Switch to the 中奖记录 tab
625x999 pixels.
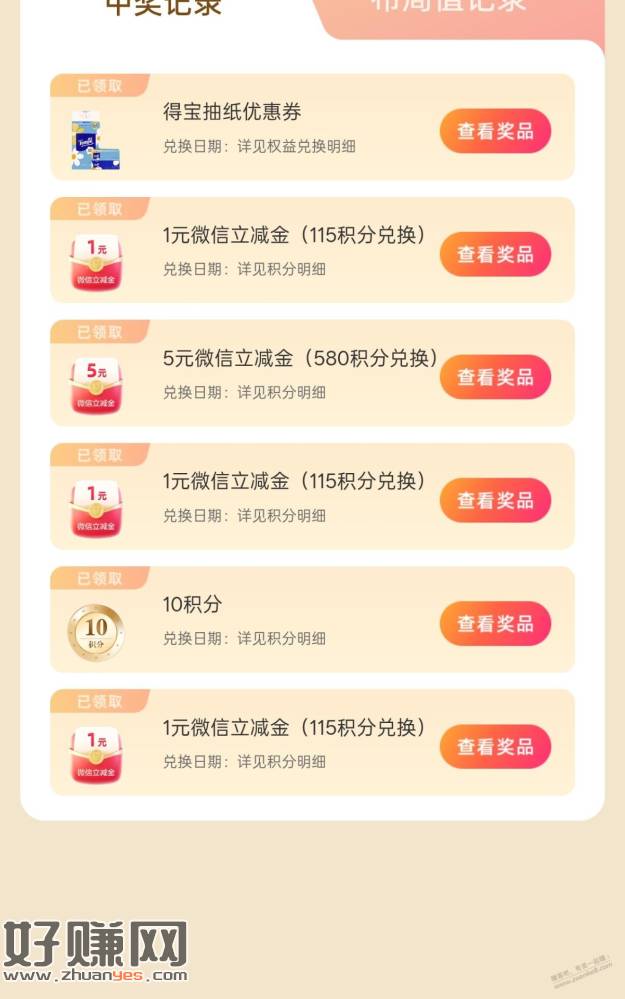[163, 8]
